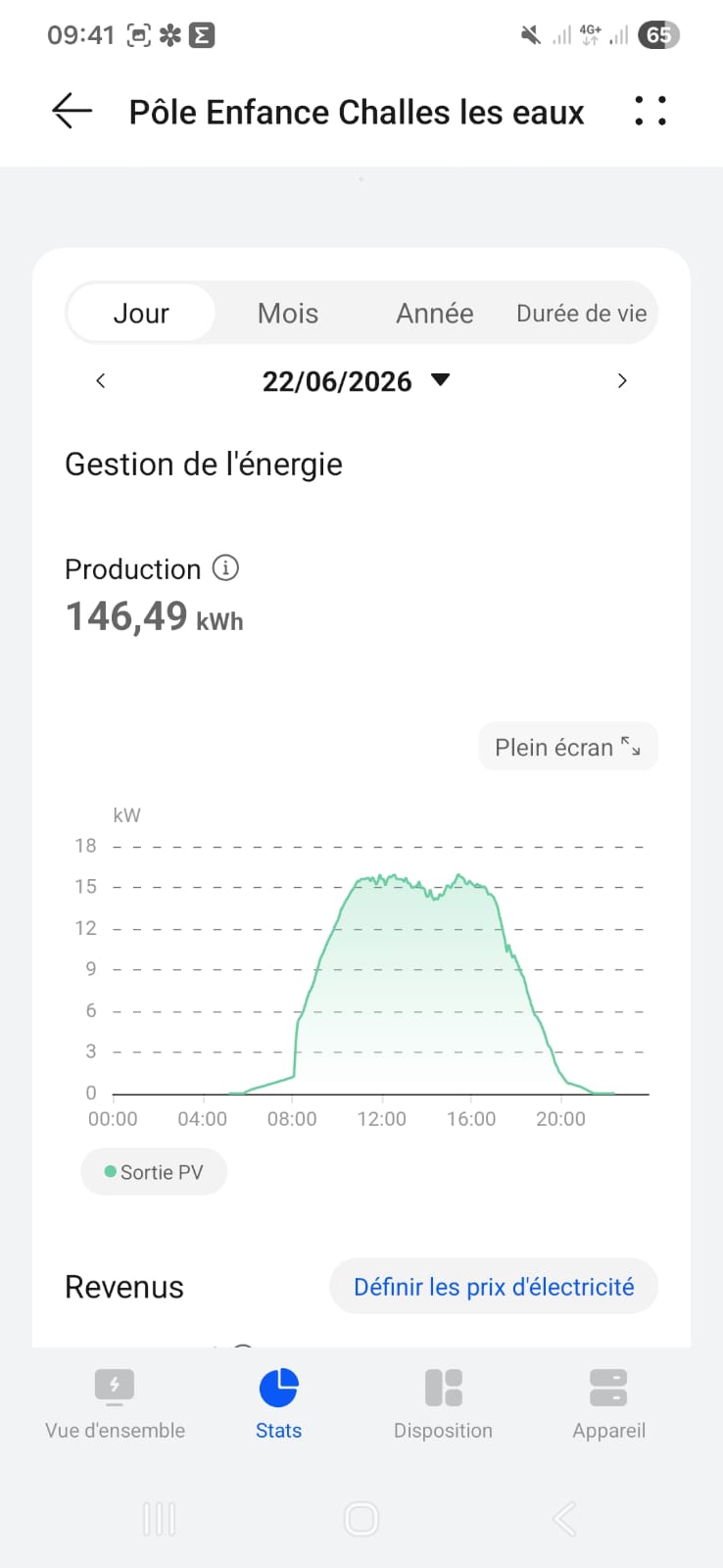Open the Appareil tab
The width and height of the screenshot is (723, 1568).
608,1403
